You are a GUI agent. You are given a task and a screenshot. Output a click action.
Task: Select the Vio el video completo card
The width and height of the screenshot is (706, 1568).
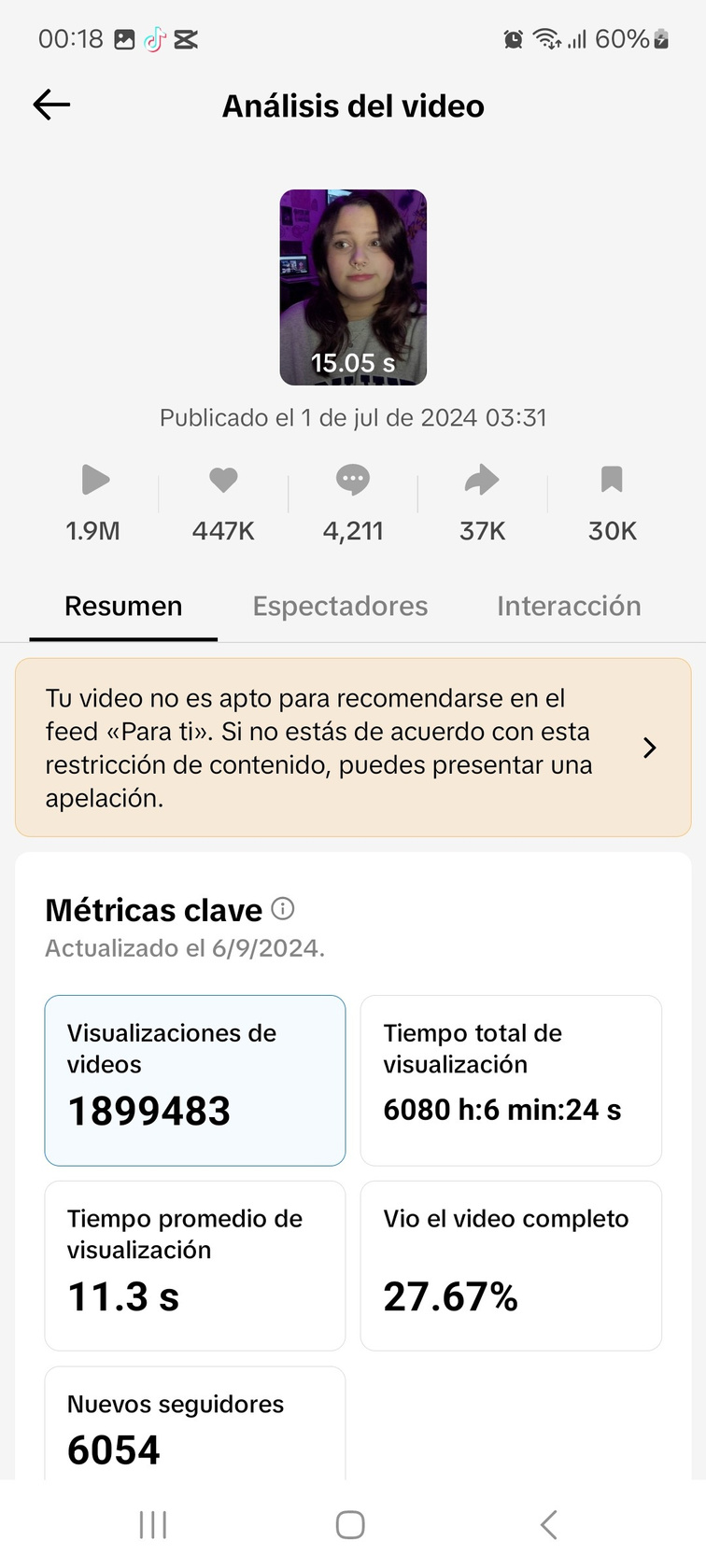(x=511, y=1266)
